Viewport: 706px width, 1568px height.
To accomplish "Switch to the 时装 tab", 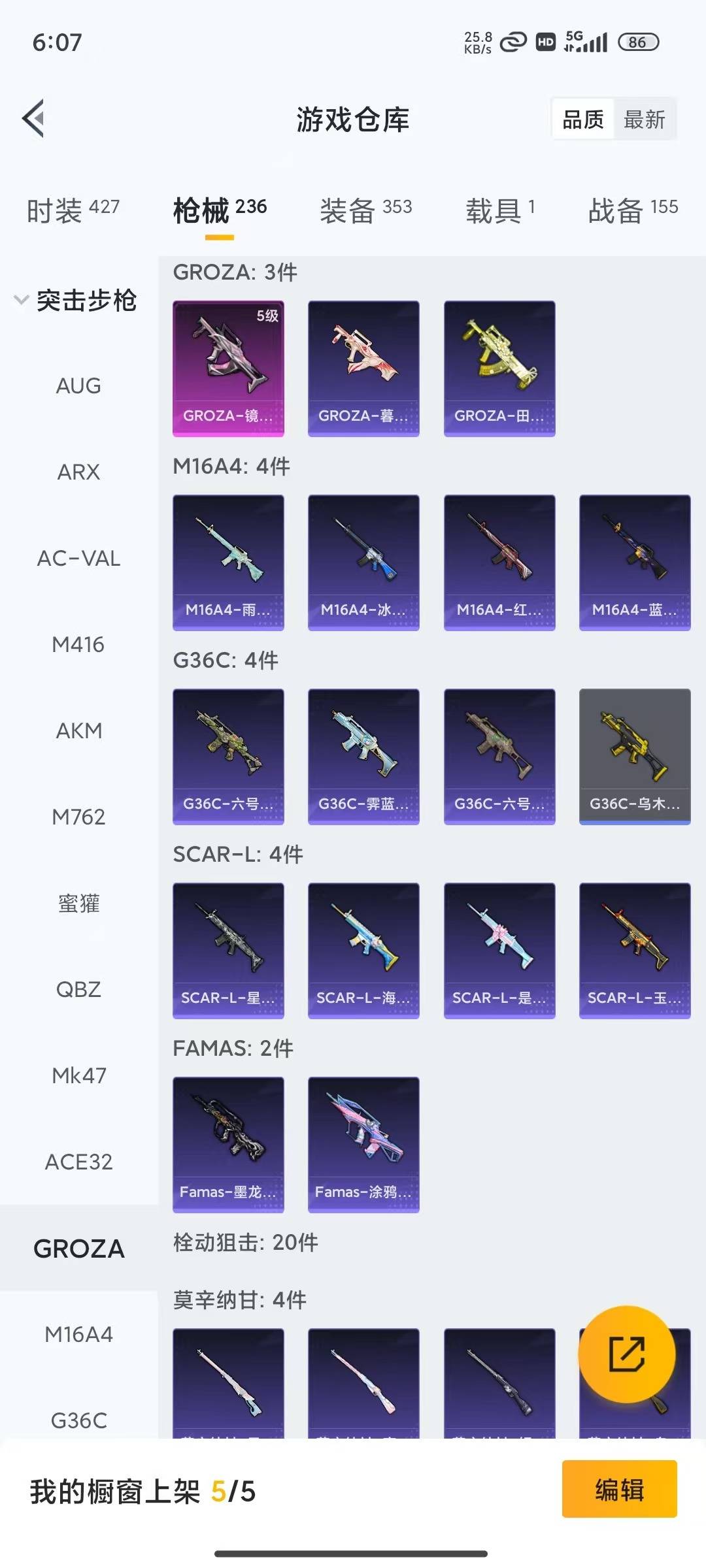I will click(x=73, y=210).
